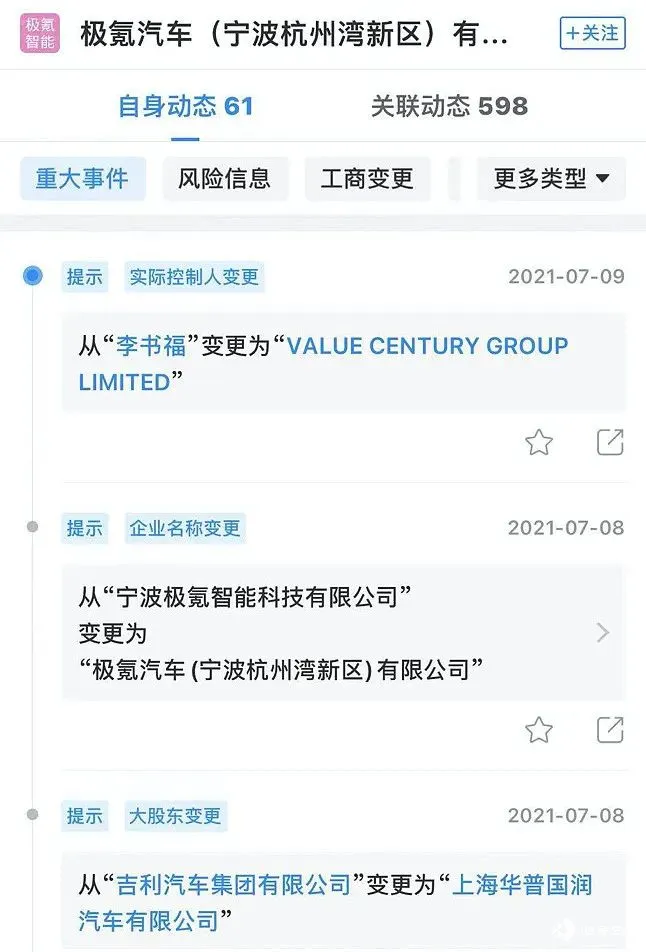Star the 企业名称变更 event

click(539, 730)
